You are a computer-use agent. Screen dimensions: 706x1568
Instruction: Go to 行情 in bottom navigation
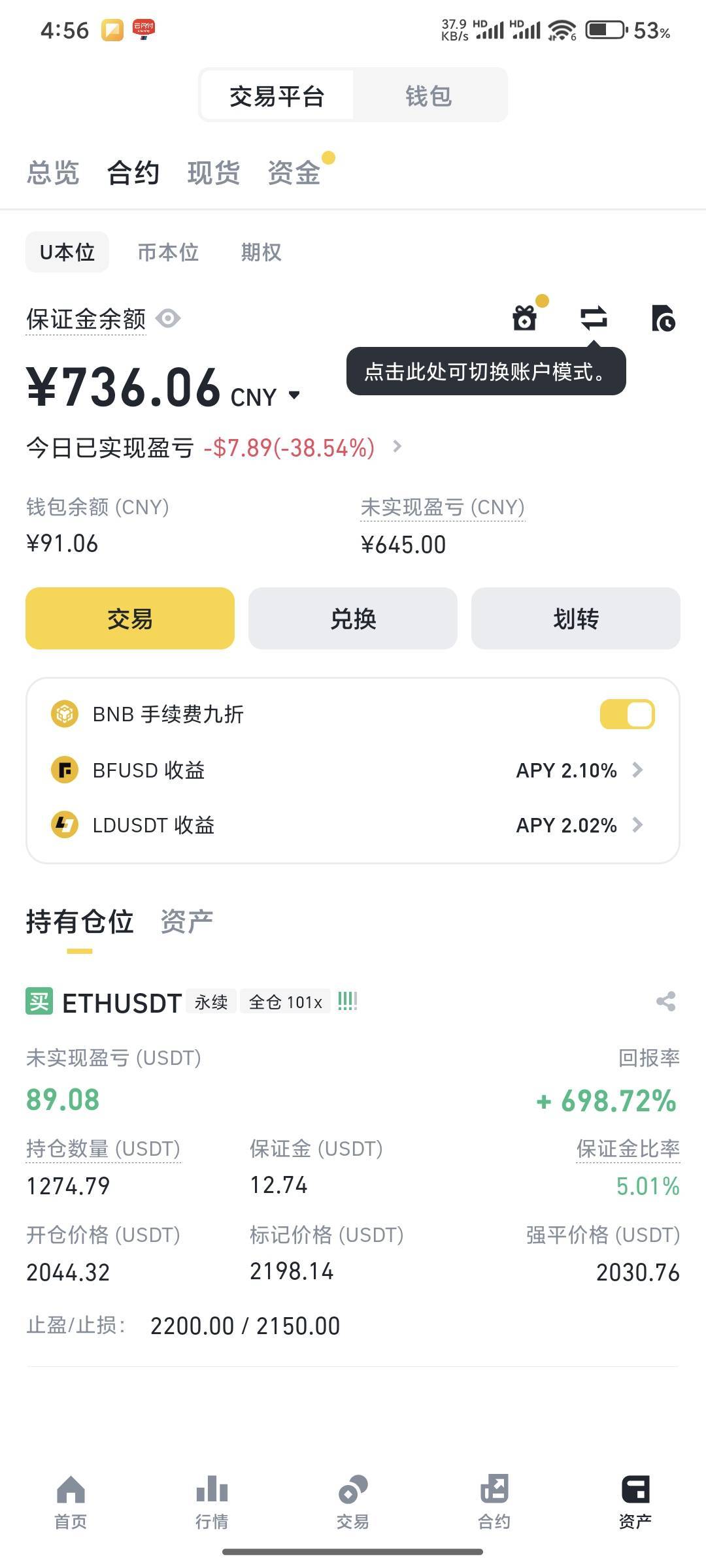pyautogui.click(x=212, y=1503)
